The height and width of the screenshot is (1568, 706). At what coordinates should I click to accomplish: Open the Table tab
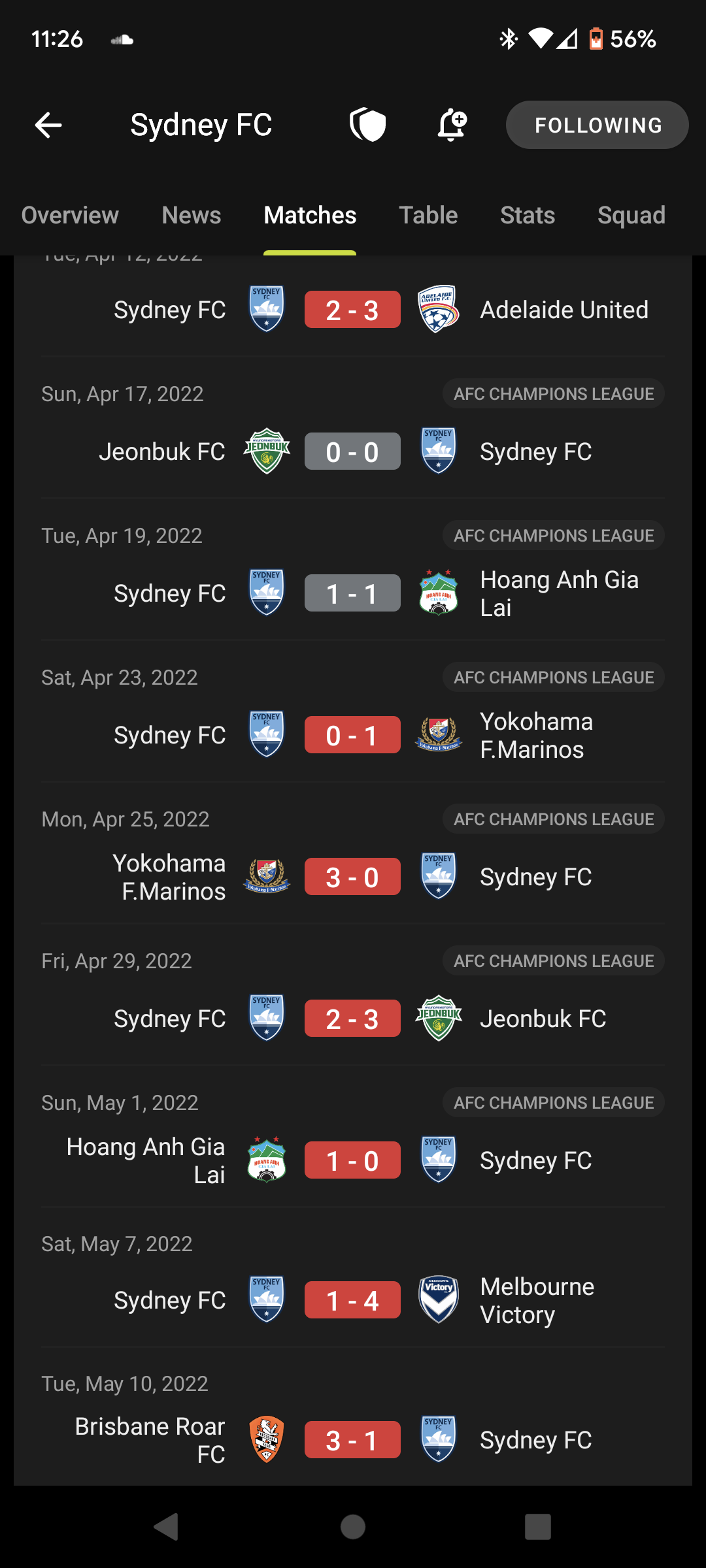428,215
